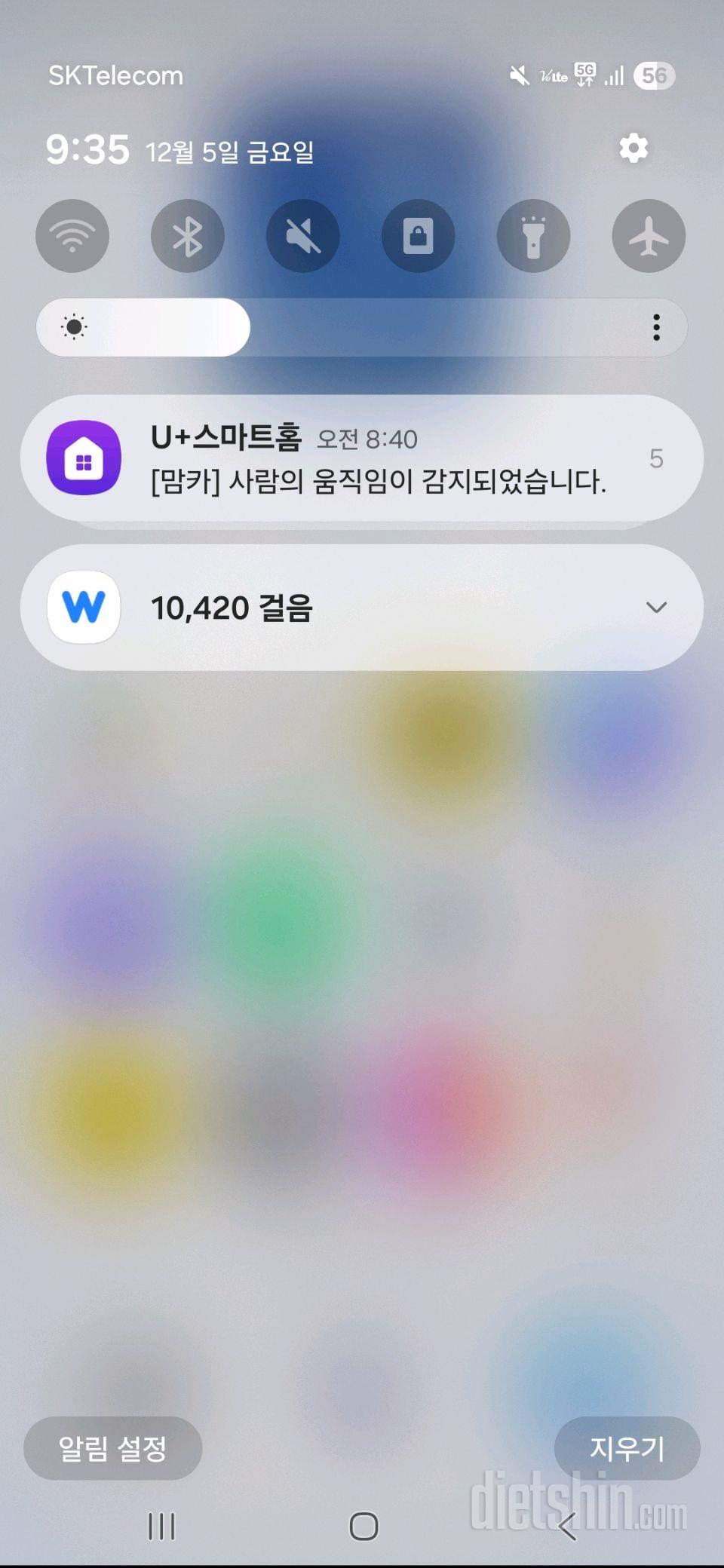The height and width of the screenshot is (1568, 724).
Task: Clear all notifications with 지우기
Action: (x=627, y=1448)
